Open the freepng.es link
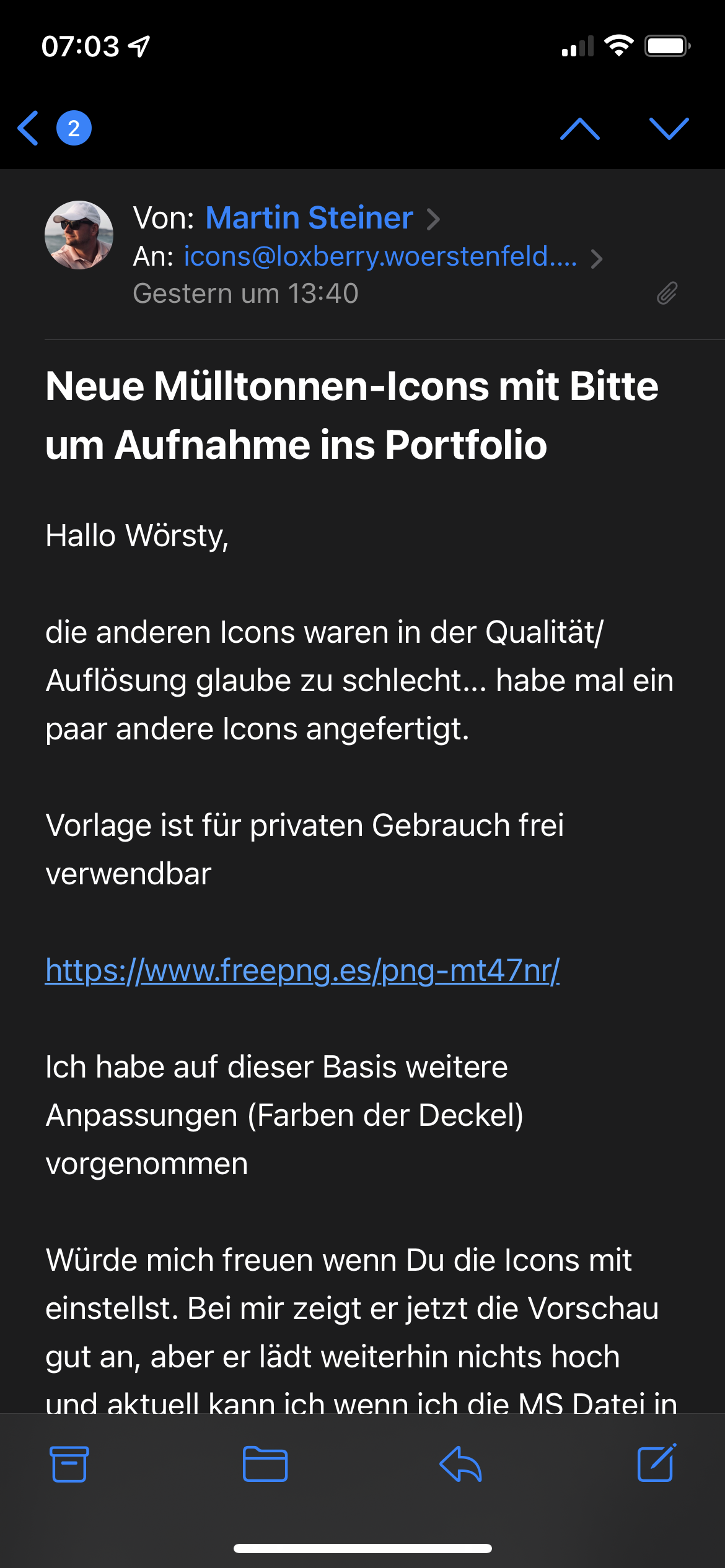 tap(302, 970)
